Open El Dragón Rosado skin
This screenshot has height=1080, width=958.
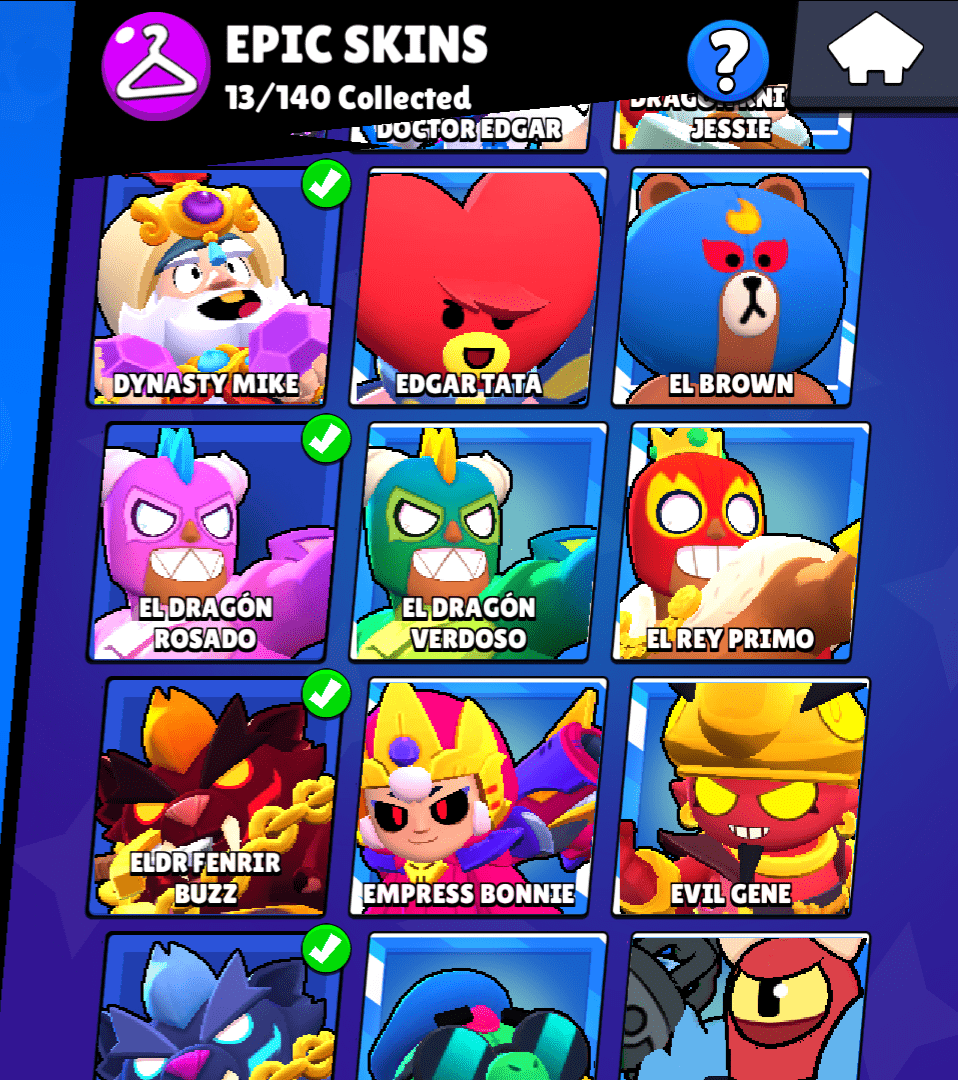click(x=215, y=541)
